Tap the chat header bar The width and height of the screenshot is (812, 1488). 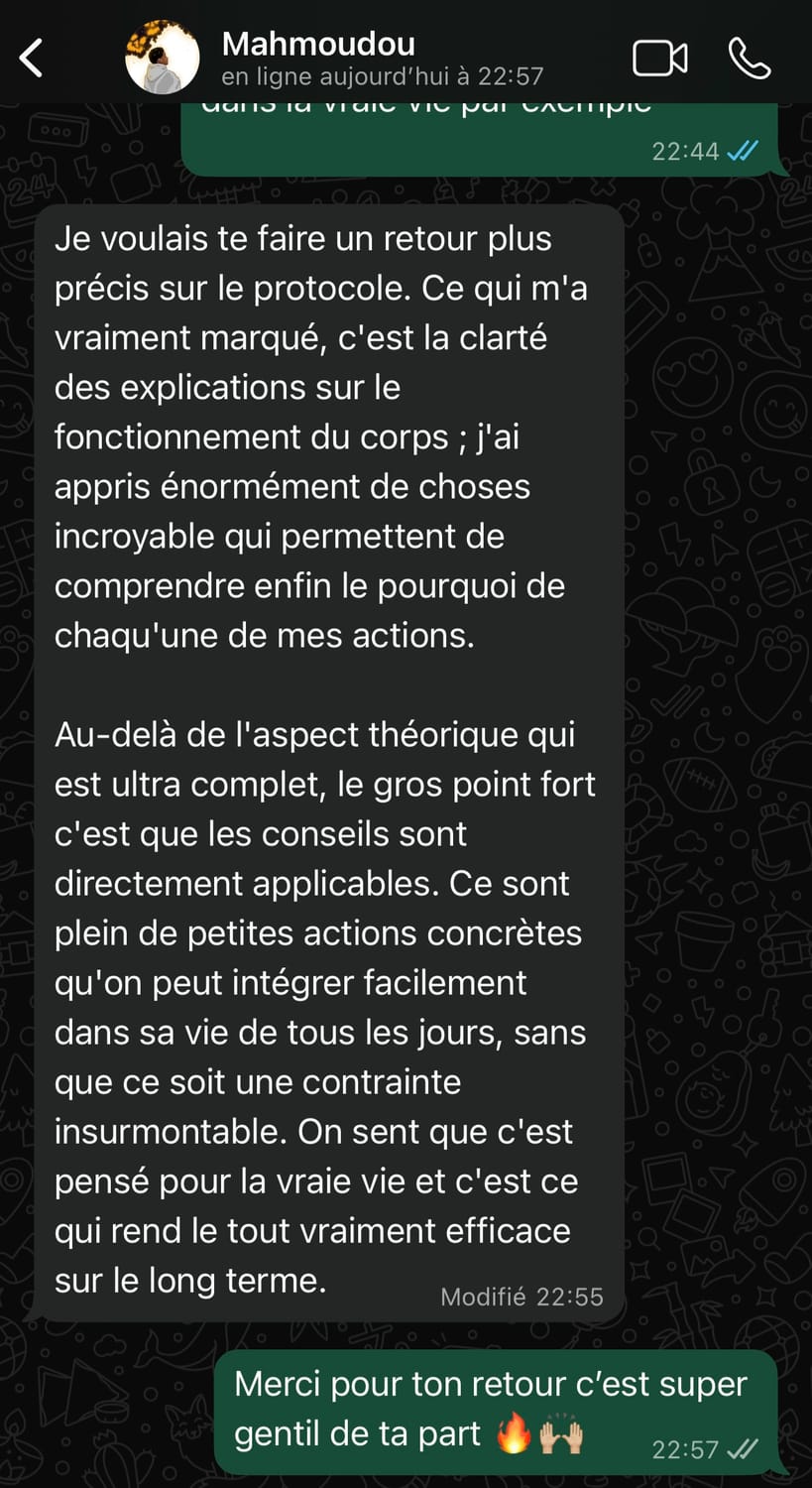pos(397,55)
